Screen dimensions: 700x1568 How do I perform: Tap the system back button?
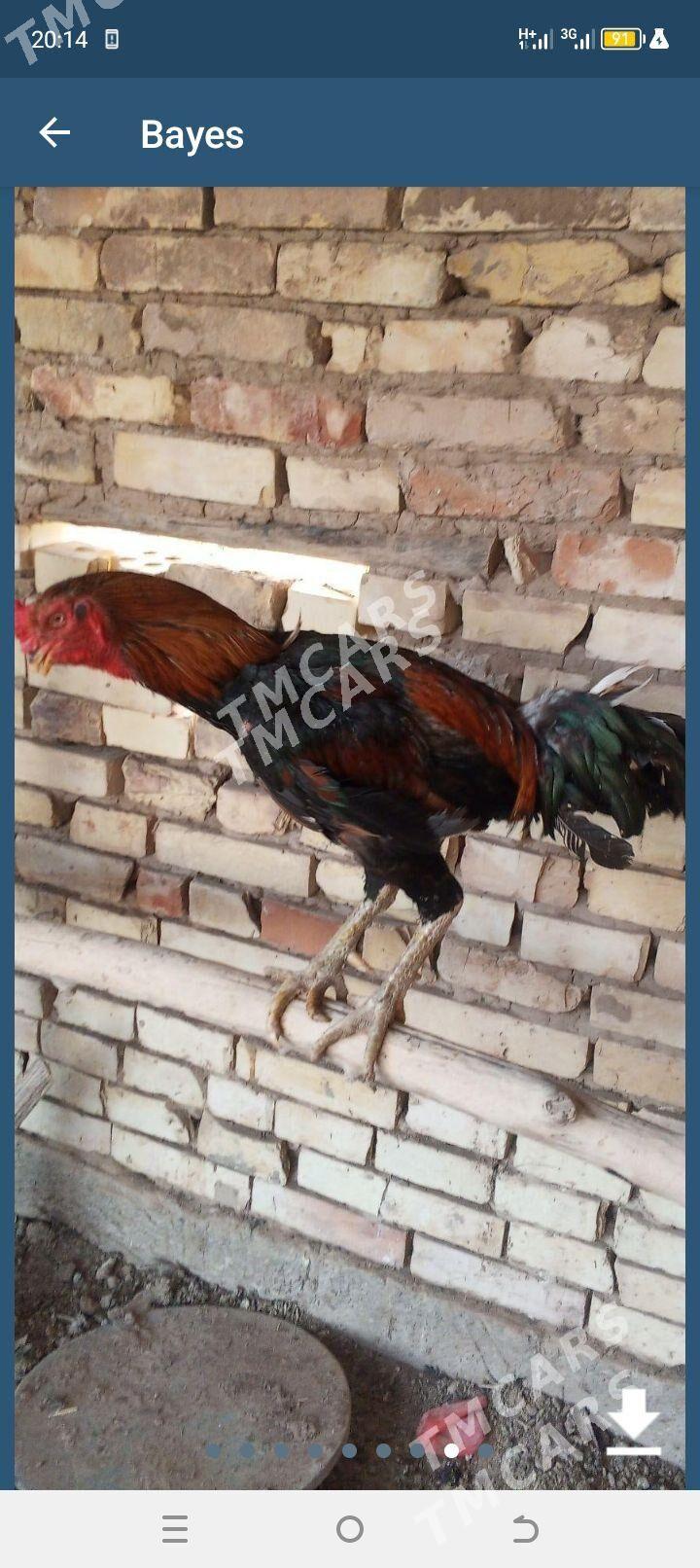[525, 1529]
